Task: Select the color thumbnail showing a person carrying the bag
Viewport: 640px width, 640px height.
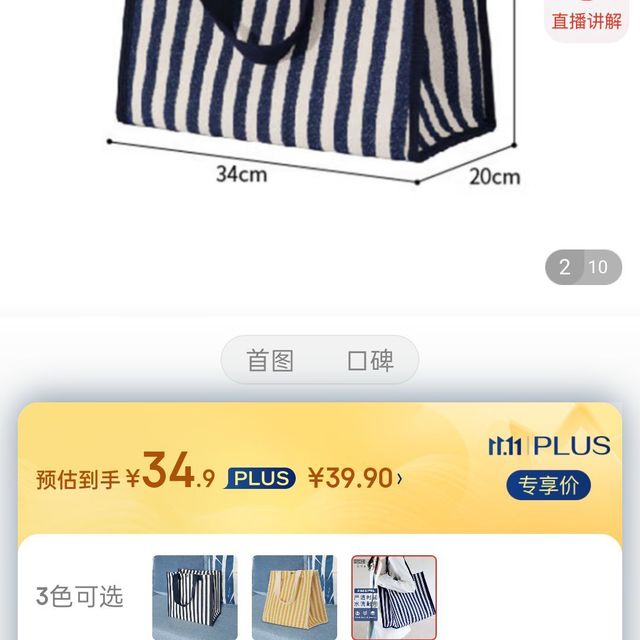Action: pyautogui.click(x=394, y=597)
